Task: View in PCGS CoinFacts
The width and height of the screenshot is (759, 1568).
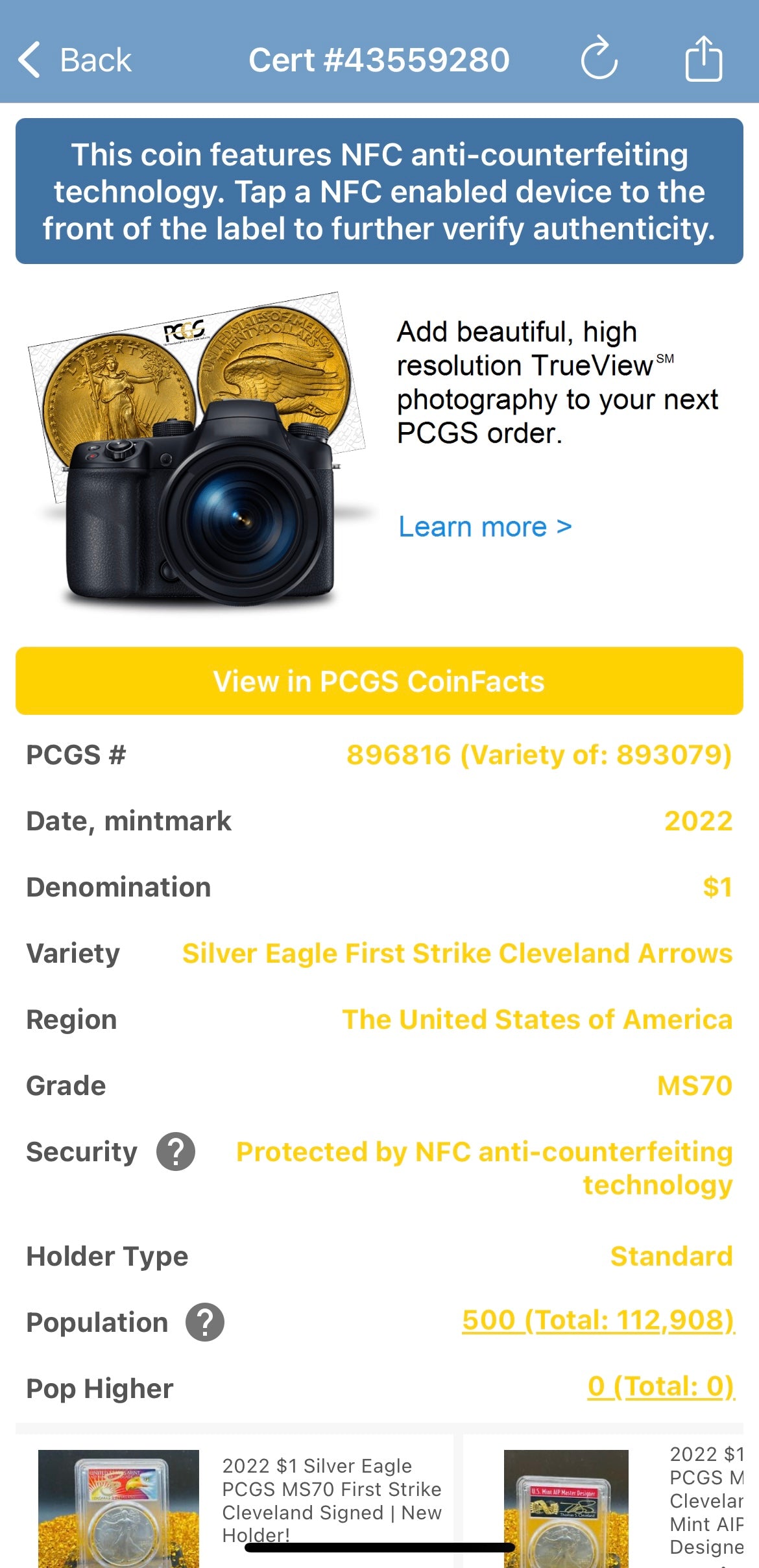Action: pyautogui.click(x=379, y=681)
